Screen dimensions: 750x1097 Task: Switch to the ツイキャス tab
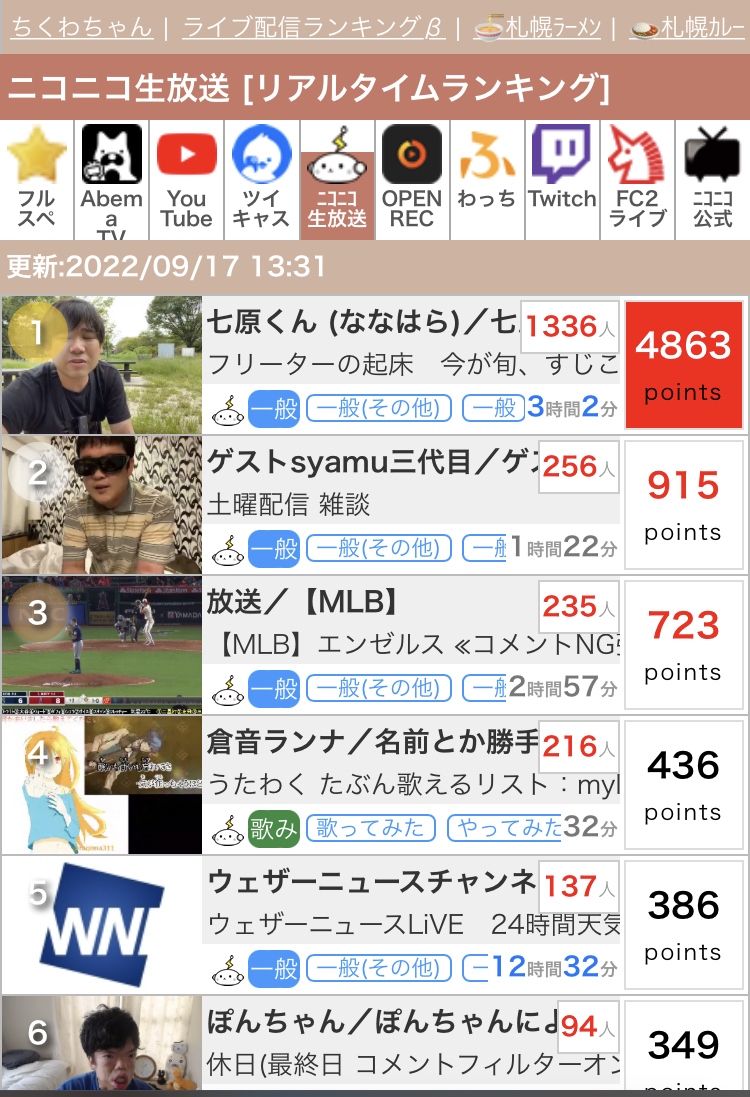coord(262,181)
